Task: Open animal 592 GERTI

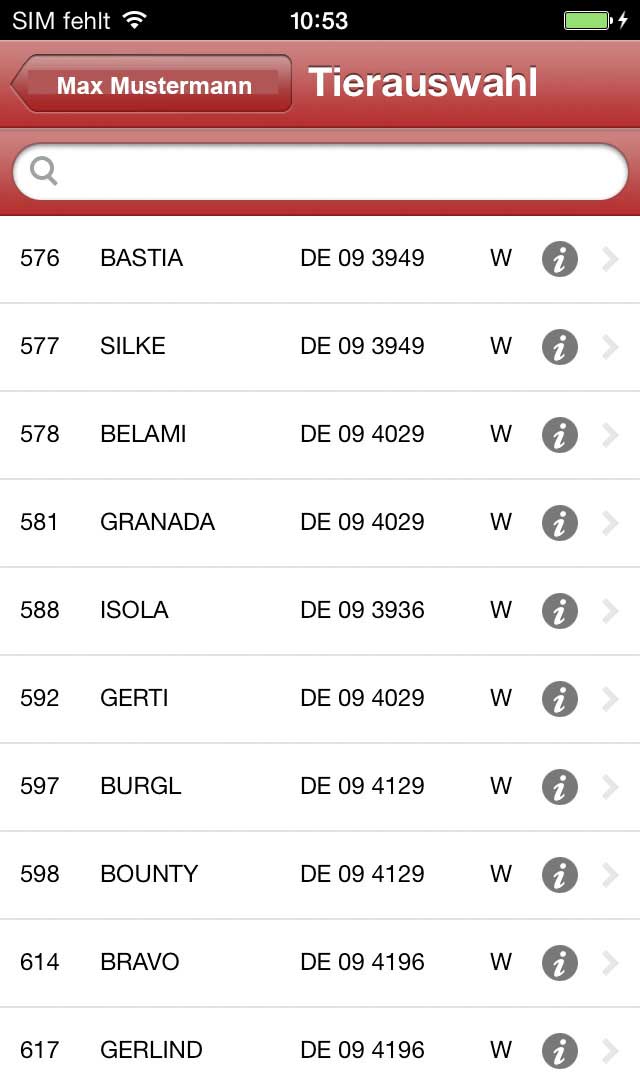Action: click(x=320, y=699)
